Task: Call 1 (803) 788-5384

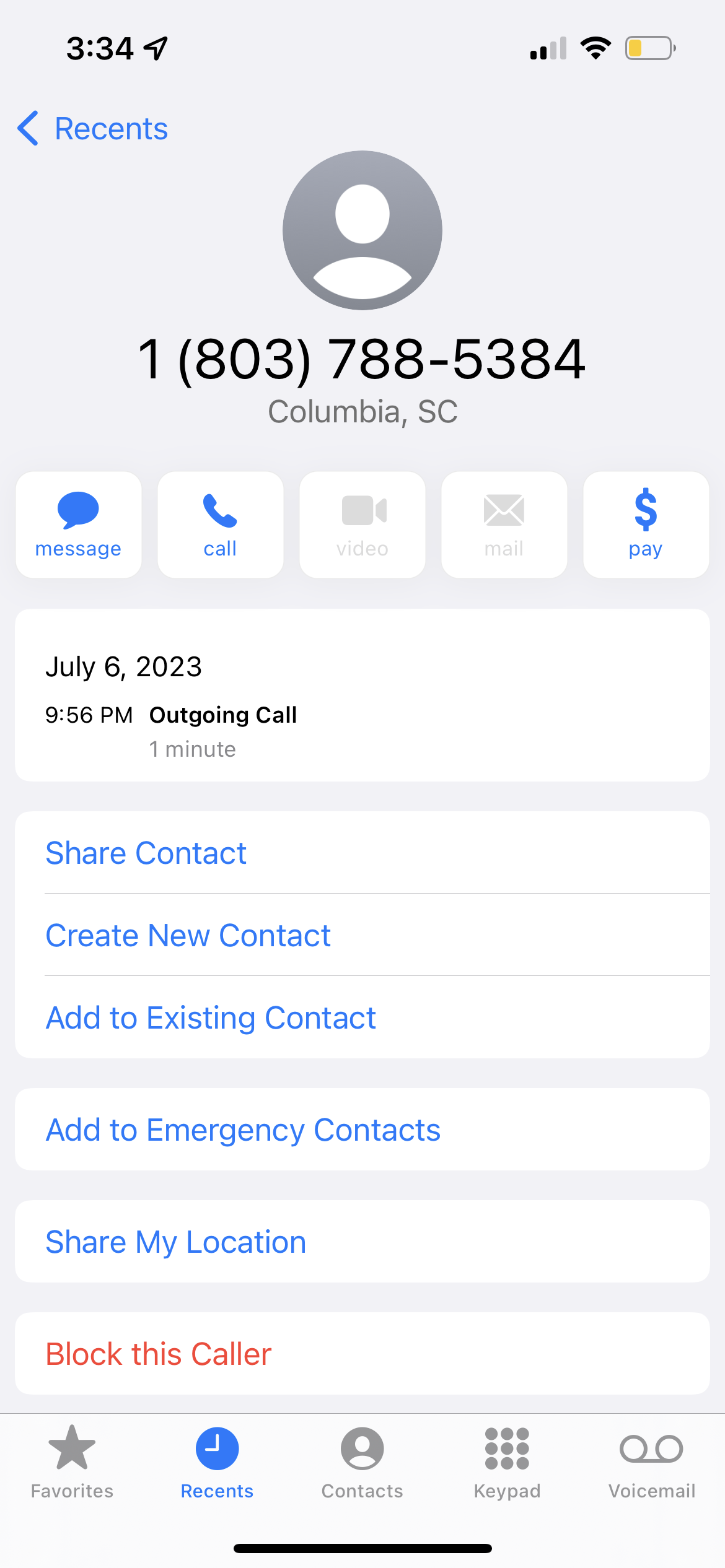Action: [x=221, y=525]
